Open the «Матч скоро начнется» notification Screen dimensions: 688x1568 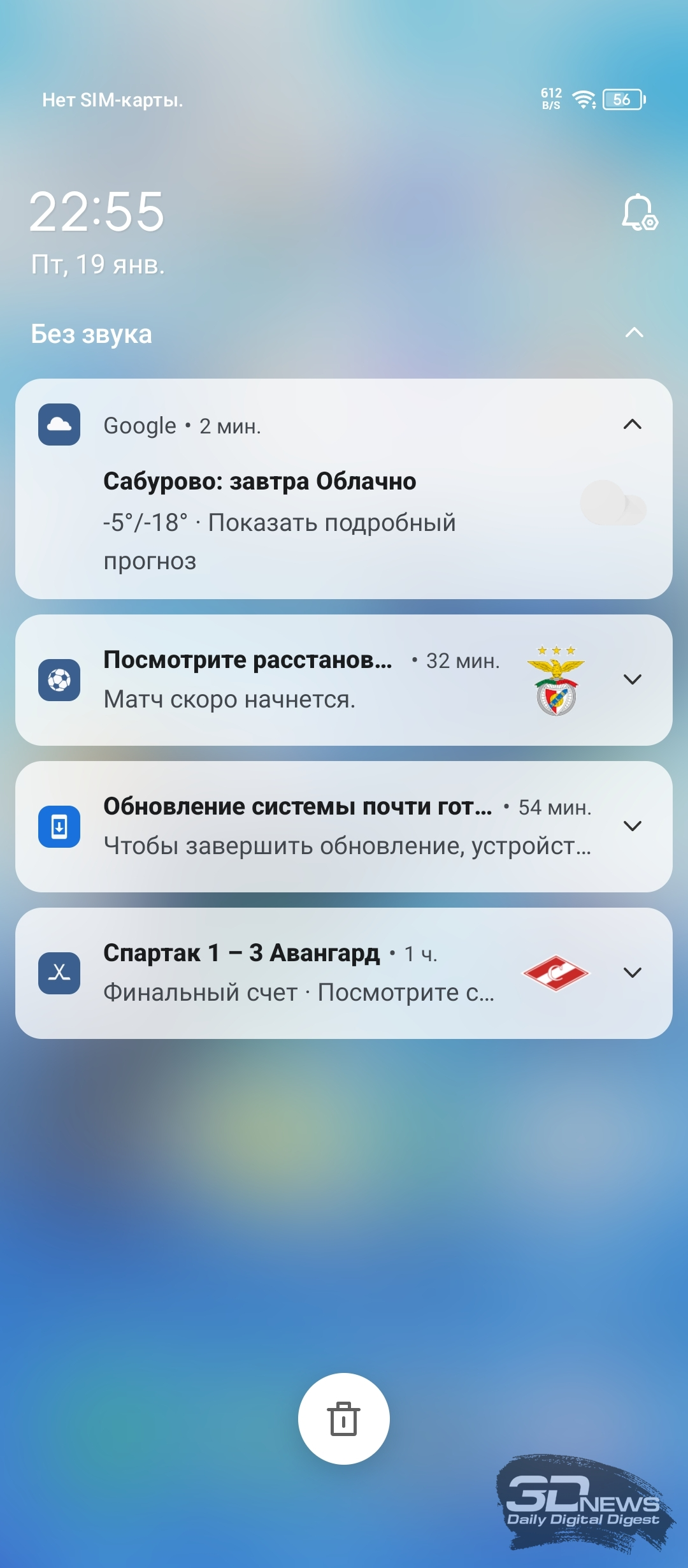(x=344, y=680)
